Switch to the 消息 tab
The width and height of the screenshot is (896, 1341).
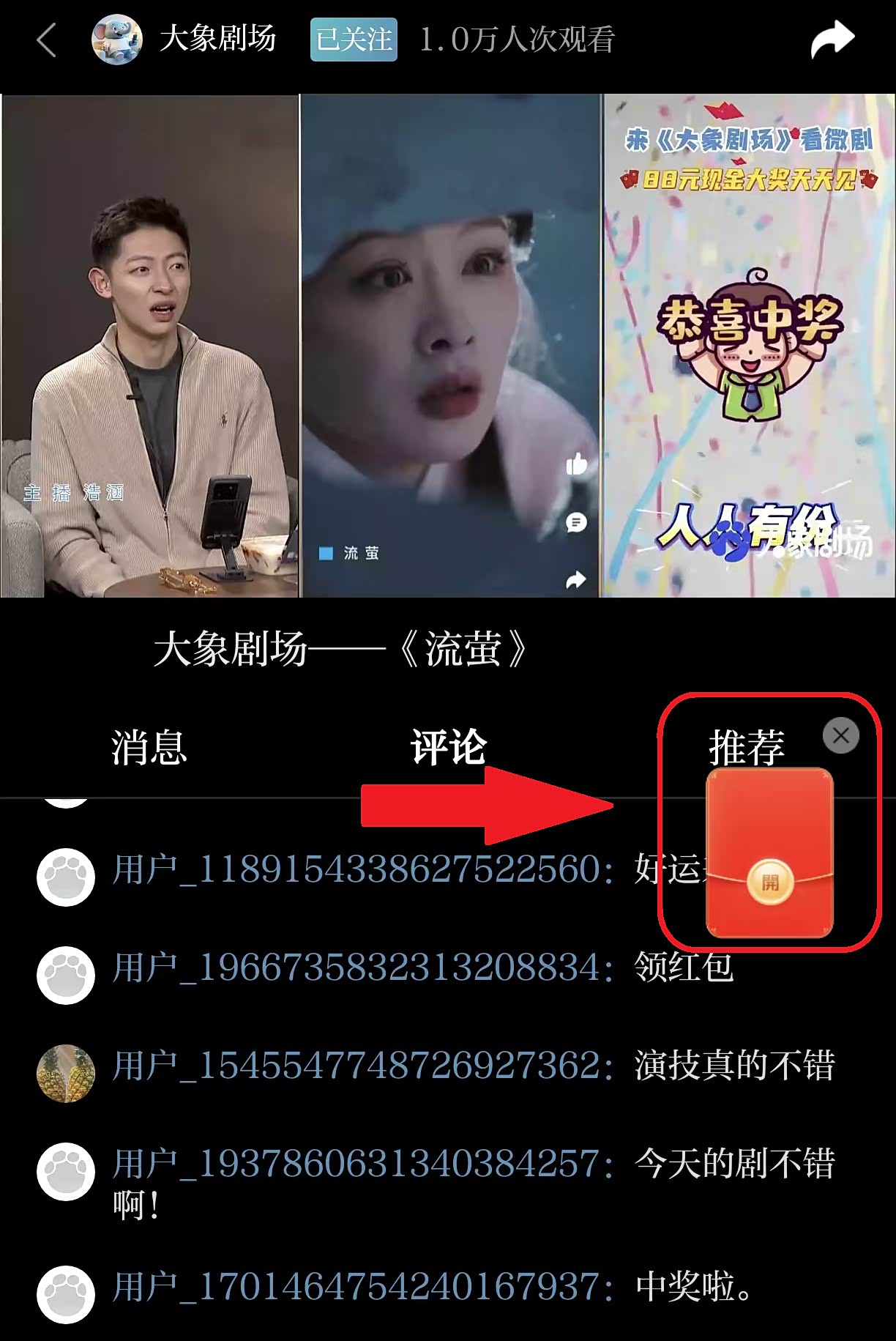pyautogui.click(x=149, y=748)
